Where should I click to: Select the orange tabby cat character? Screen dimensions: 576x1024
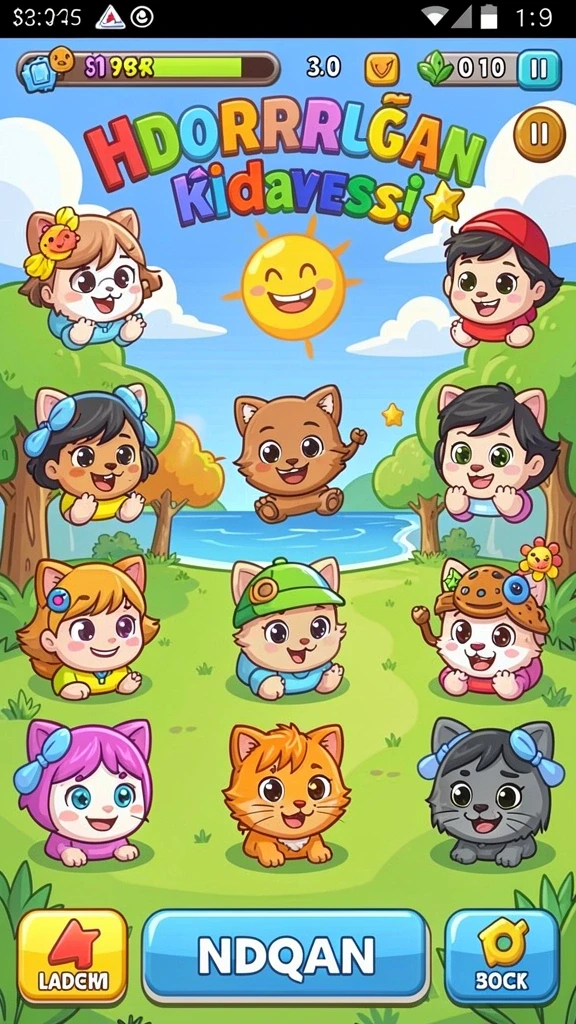pos(286,792)
